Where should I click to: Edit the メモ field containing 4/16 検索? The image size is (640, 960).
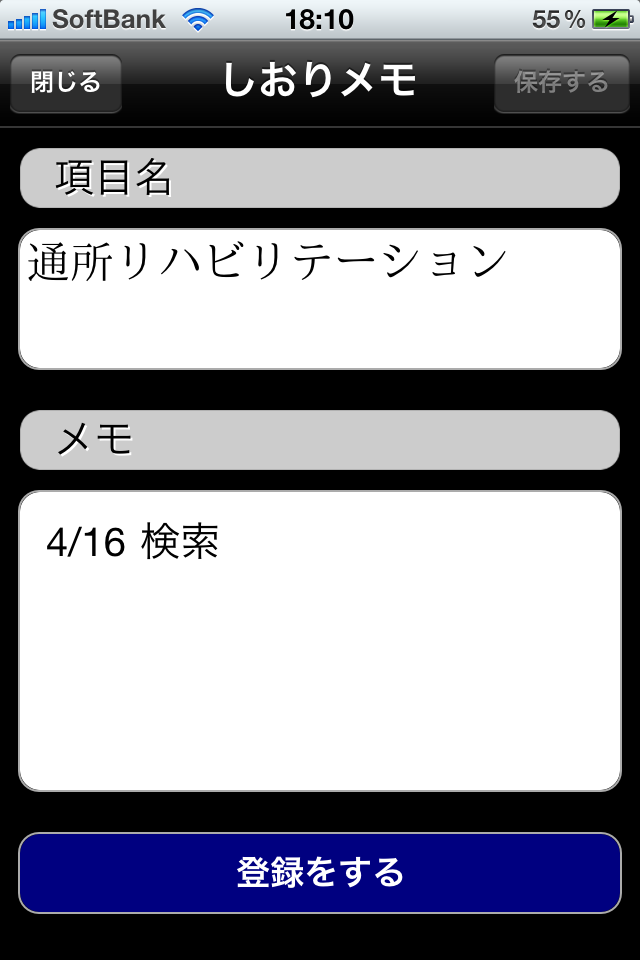click(320, 640)
